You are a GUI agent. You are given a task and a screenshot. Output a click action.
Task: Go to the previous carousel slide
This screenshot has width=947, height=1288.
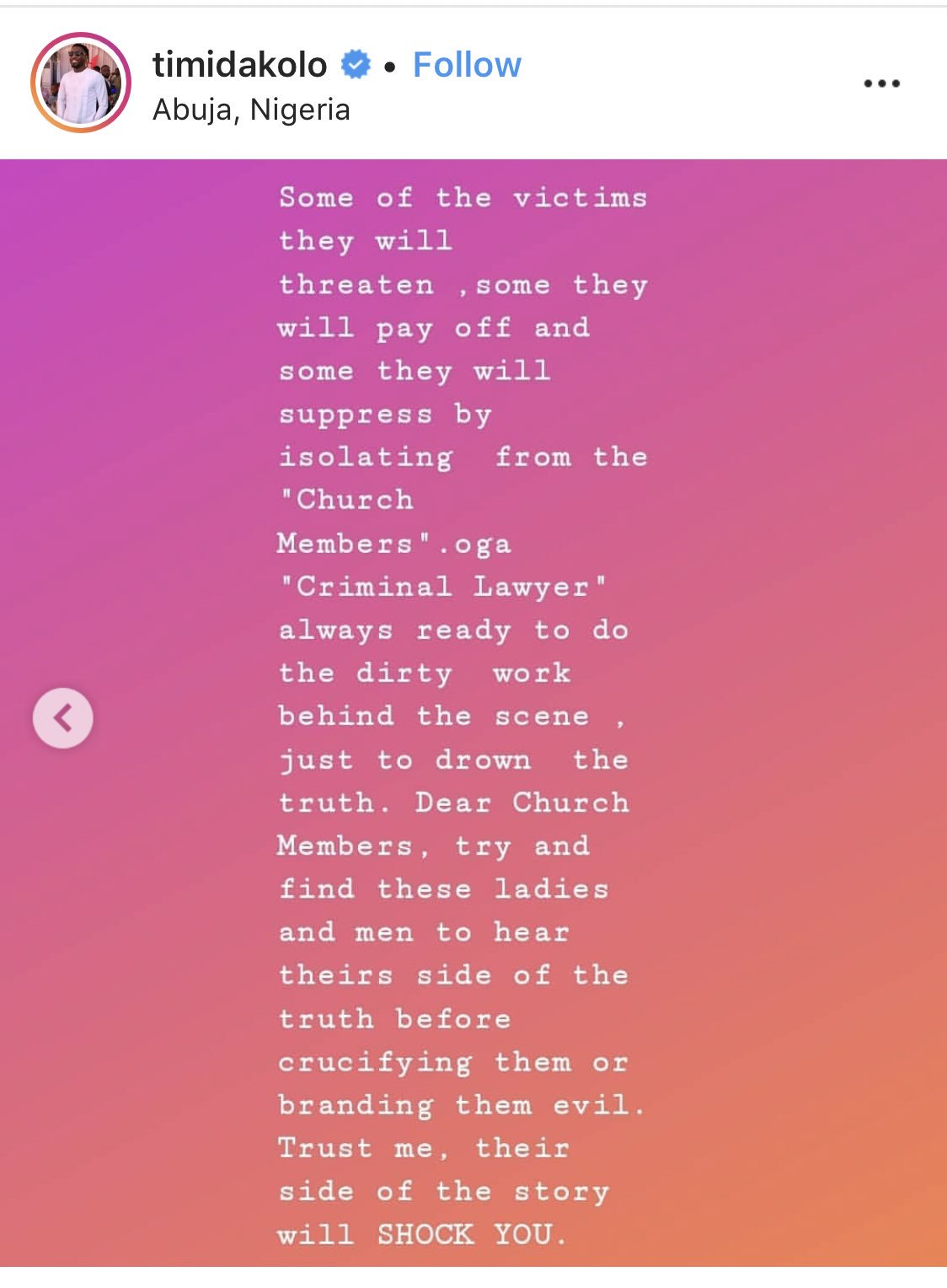pyautogui.click(x=63, y=718)
